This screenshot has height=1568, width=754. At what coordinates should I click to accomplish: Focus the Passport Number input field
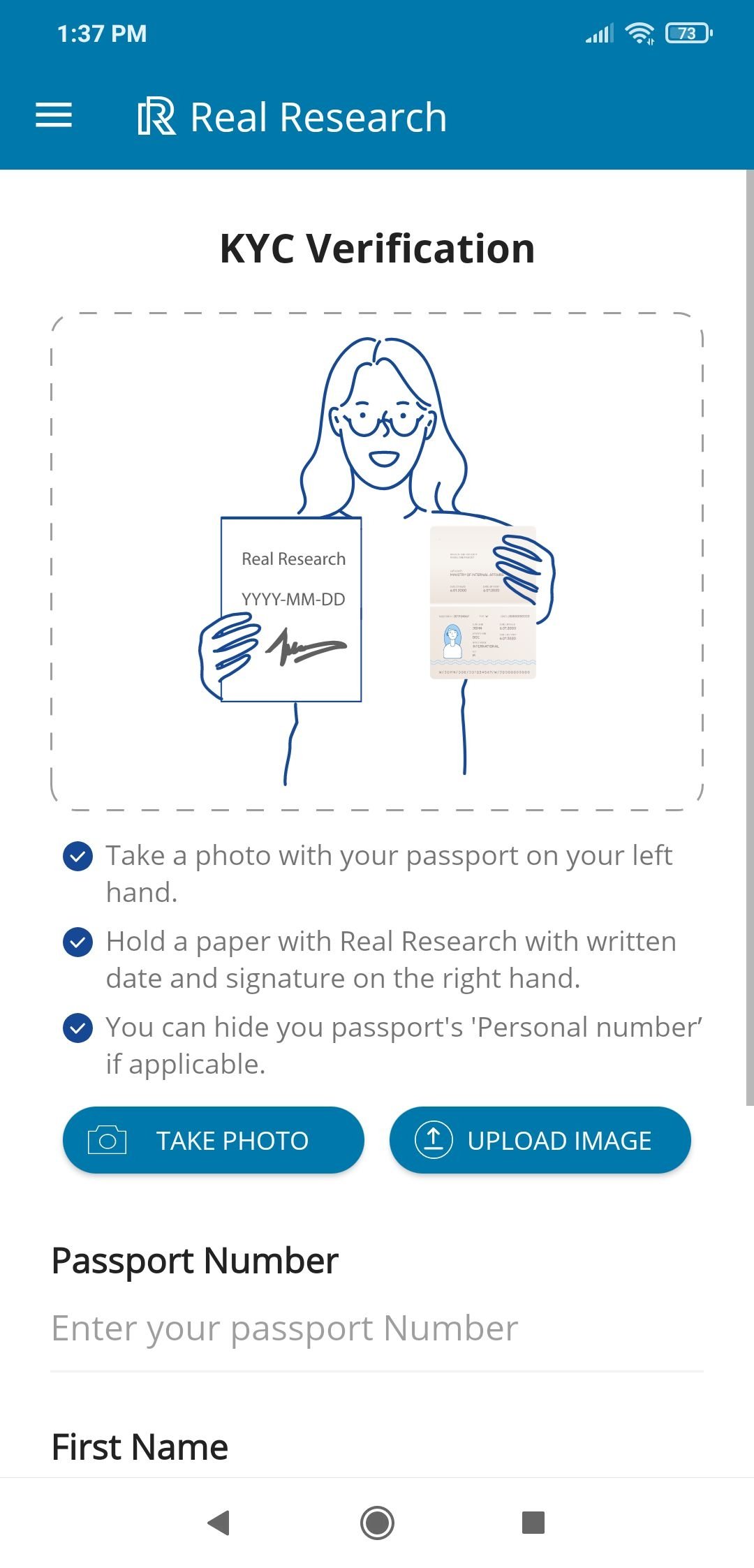[x=377, y=1329]
